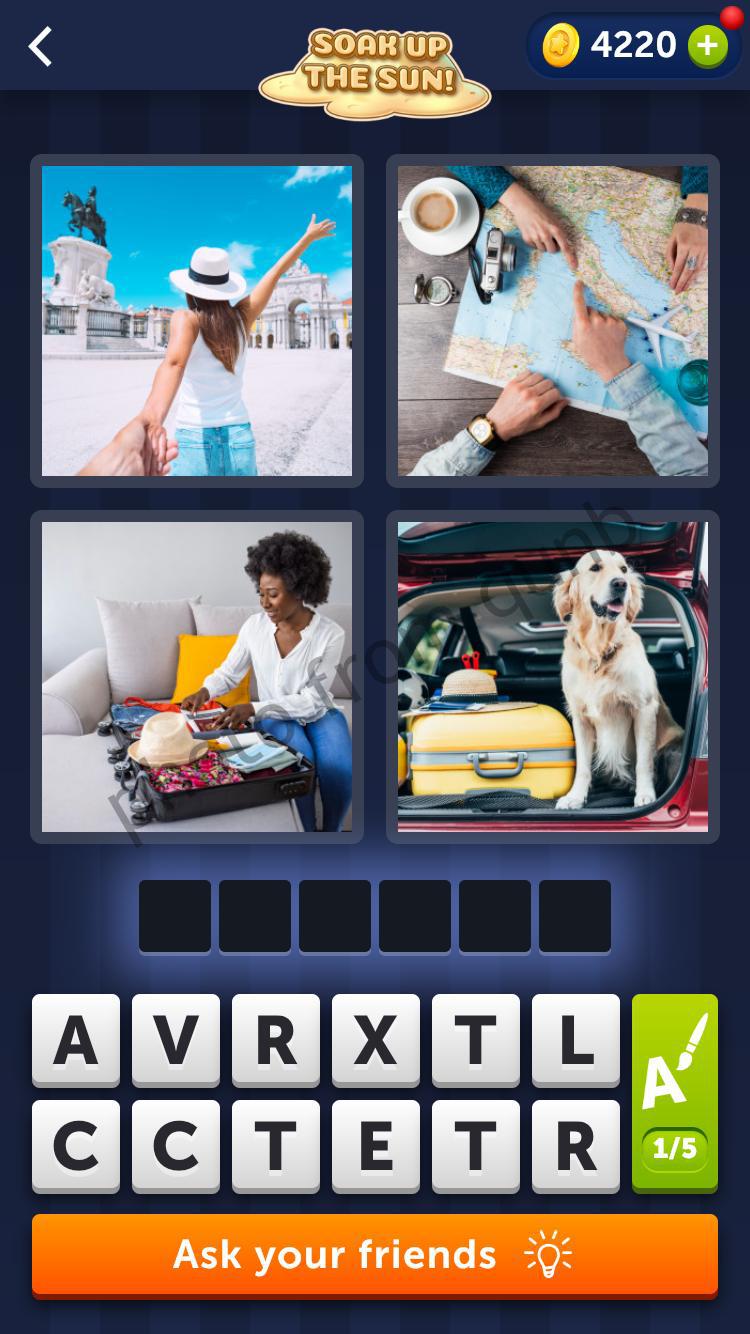Use the green brush hint showing 1/5
Viewport: 750px width, 1334px height.
675,1091
